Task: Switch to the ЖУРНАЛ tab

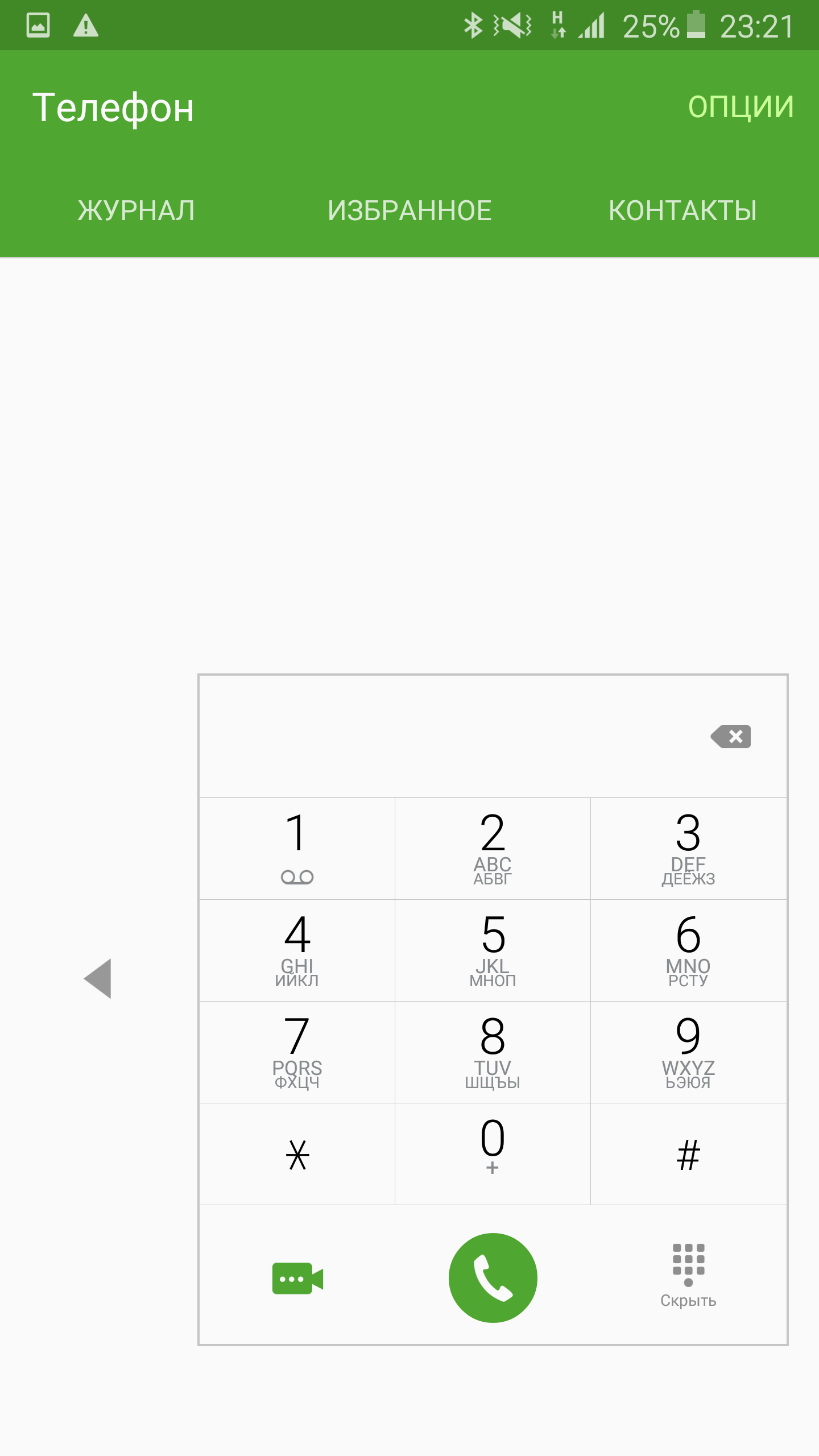Action: [x=136, y=210]
